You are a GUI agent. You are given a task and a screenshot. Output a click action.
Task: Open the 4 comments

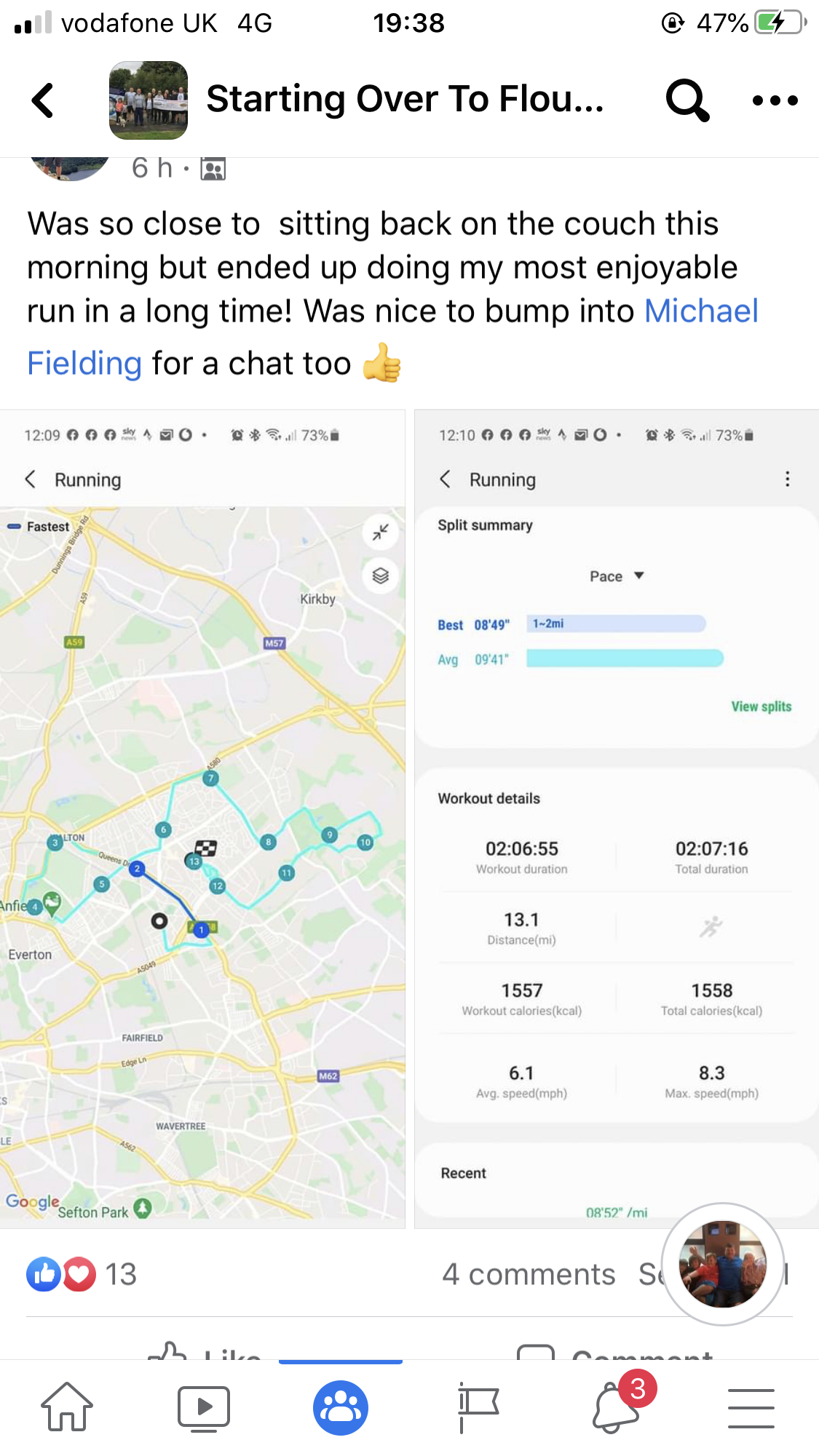pyautogui.click(x=529, y=1274)
